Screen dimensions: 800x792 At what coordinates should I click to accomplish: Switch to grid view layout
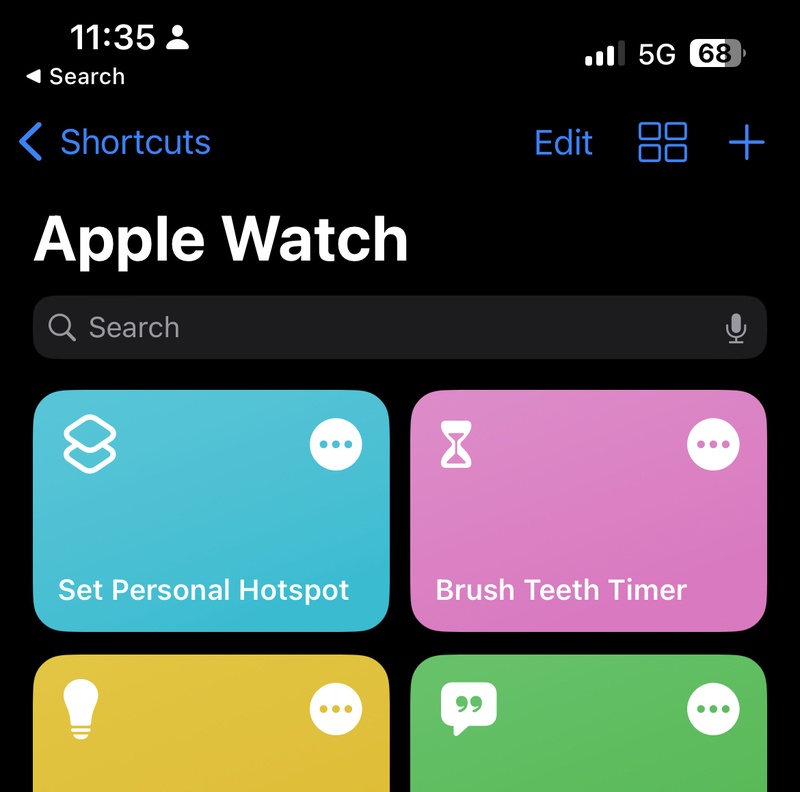pos(662,143)
